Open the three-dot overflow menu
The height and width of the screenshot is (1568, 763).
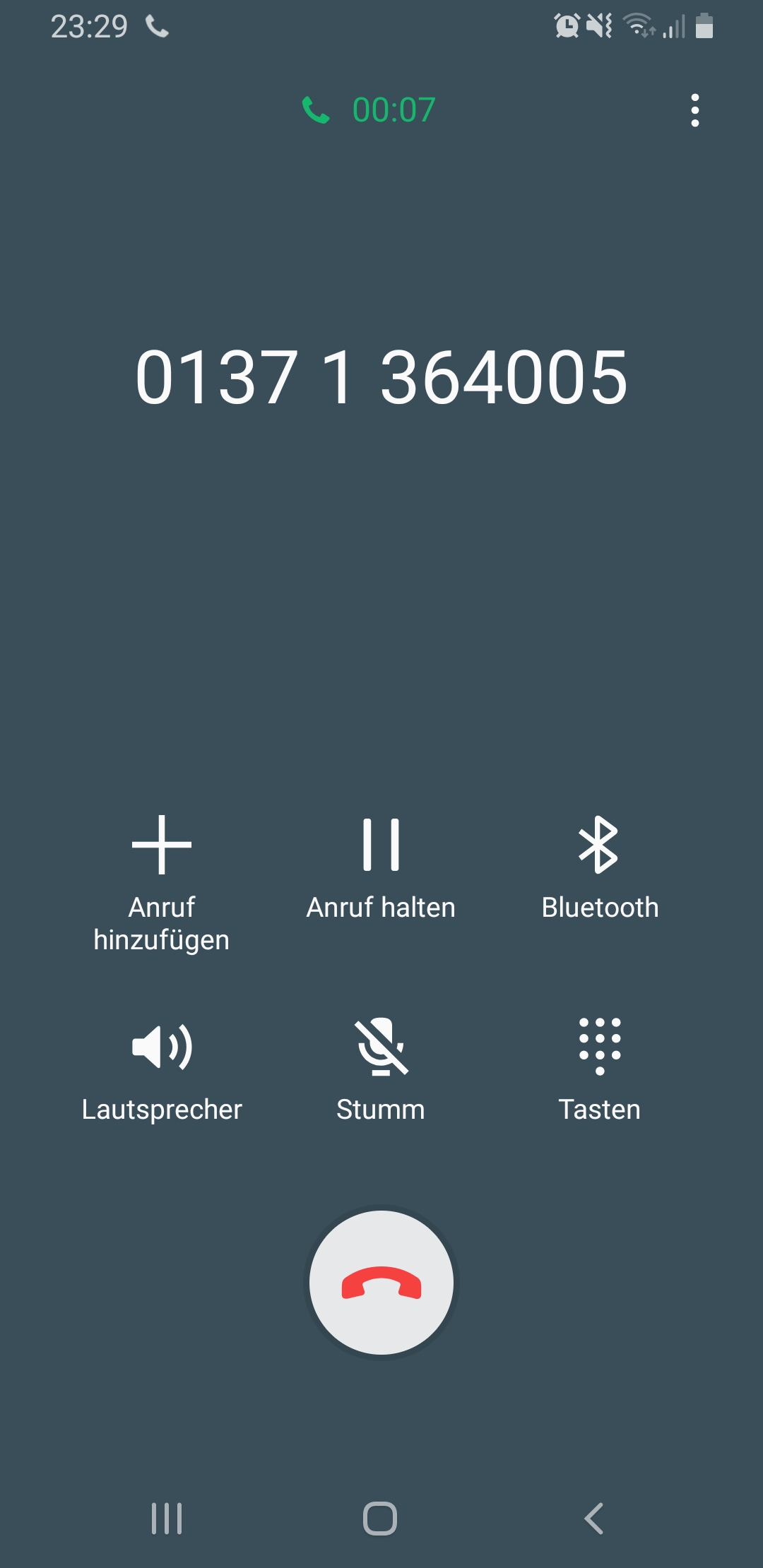(695, 110)
